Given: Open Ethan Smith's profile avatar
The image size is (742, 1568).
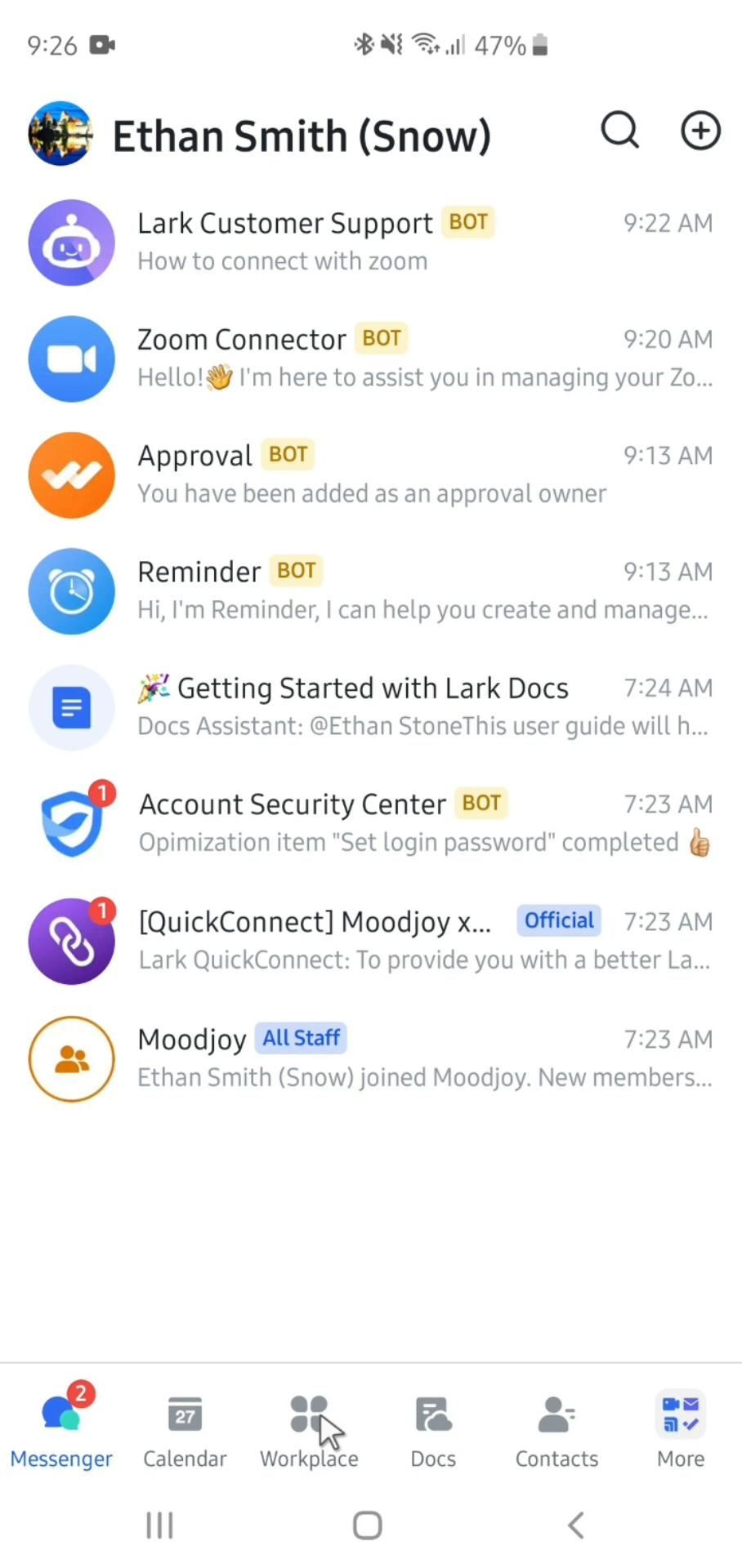Looking at the screenshot, I should (x=60, y=134).
